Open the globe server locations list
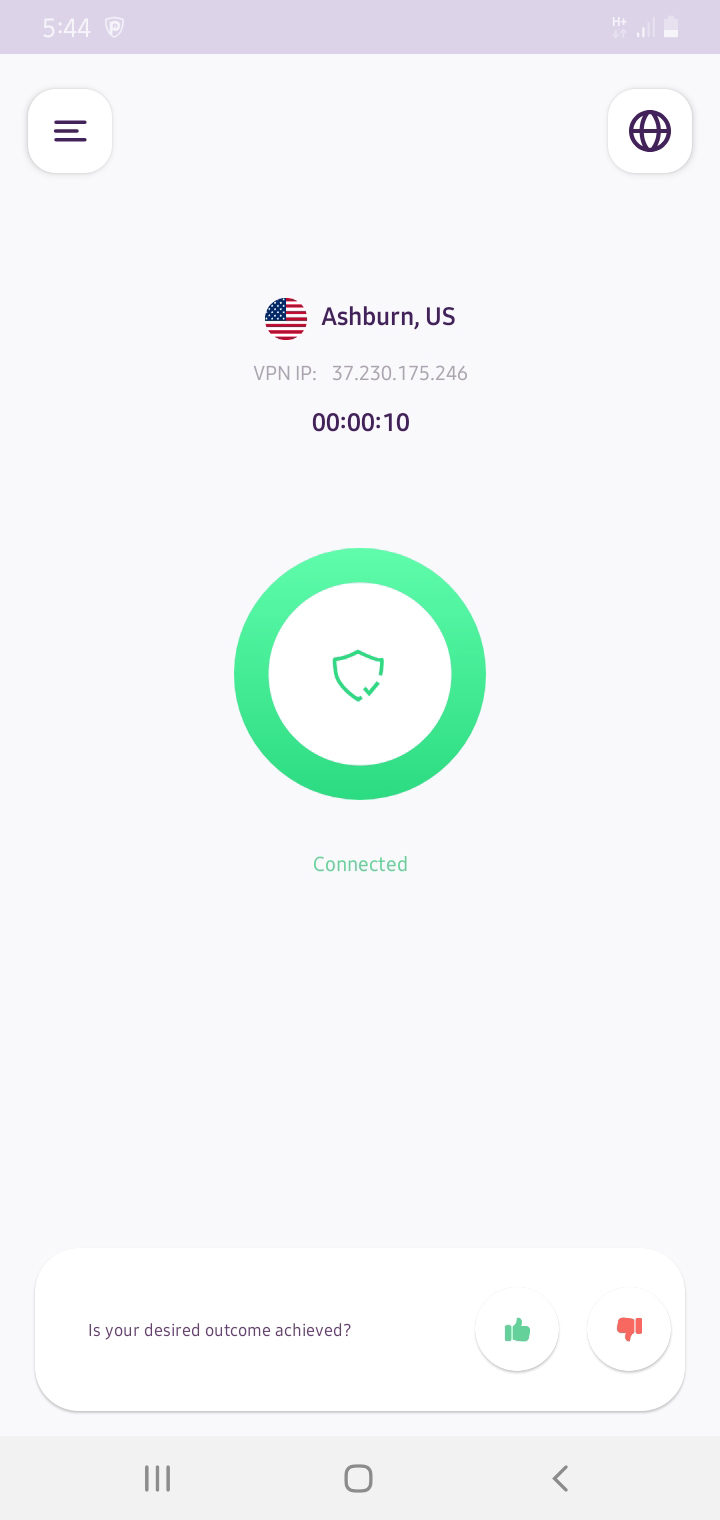This screenshot has height=1520, width=720. (x=650, y=131)
